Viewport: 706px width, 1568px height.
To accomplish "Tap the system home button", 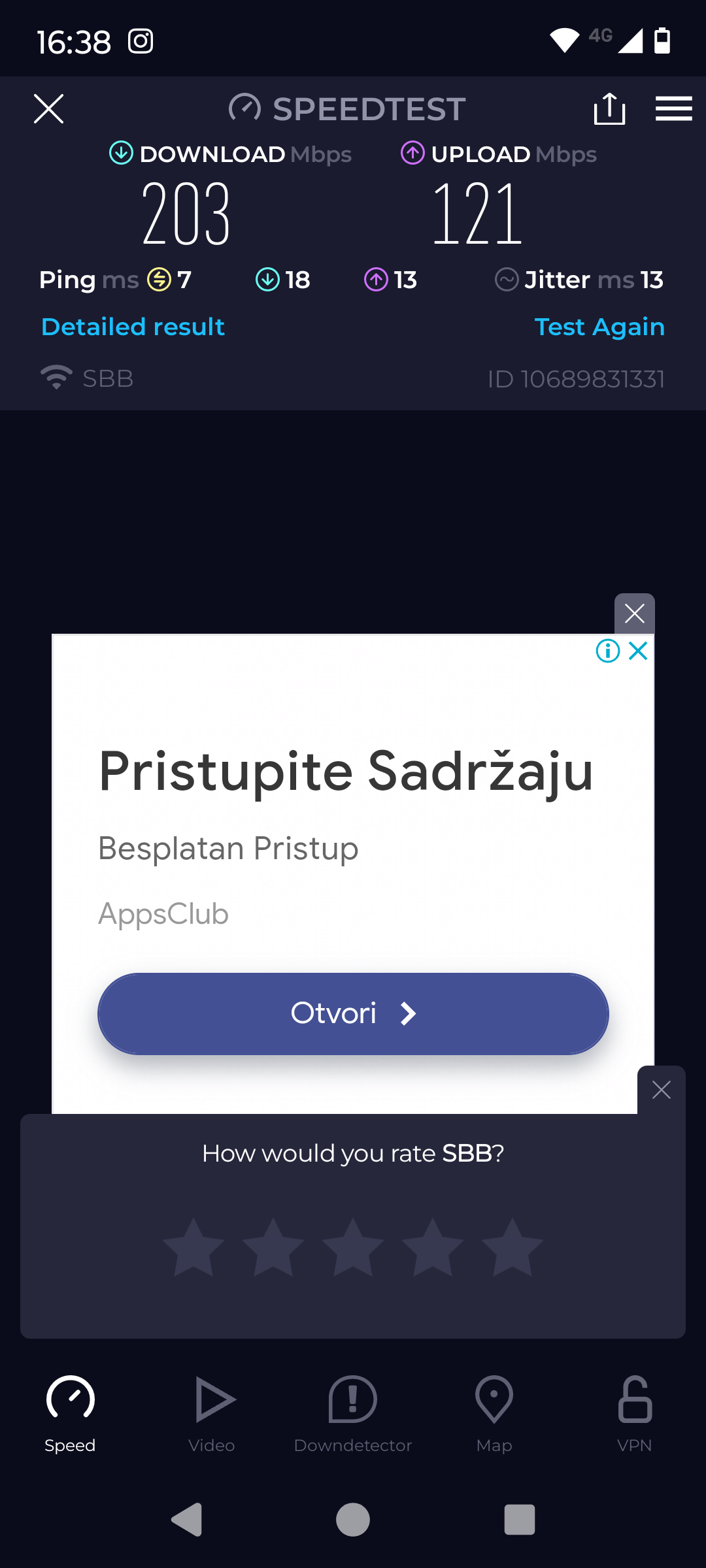I will pos(353,1519).
